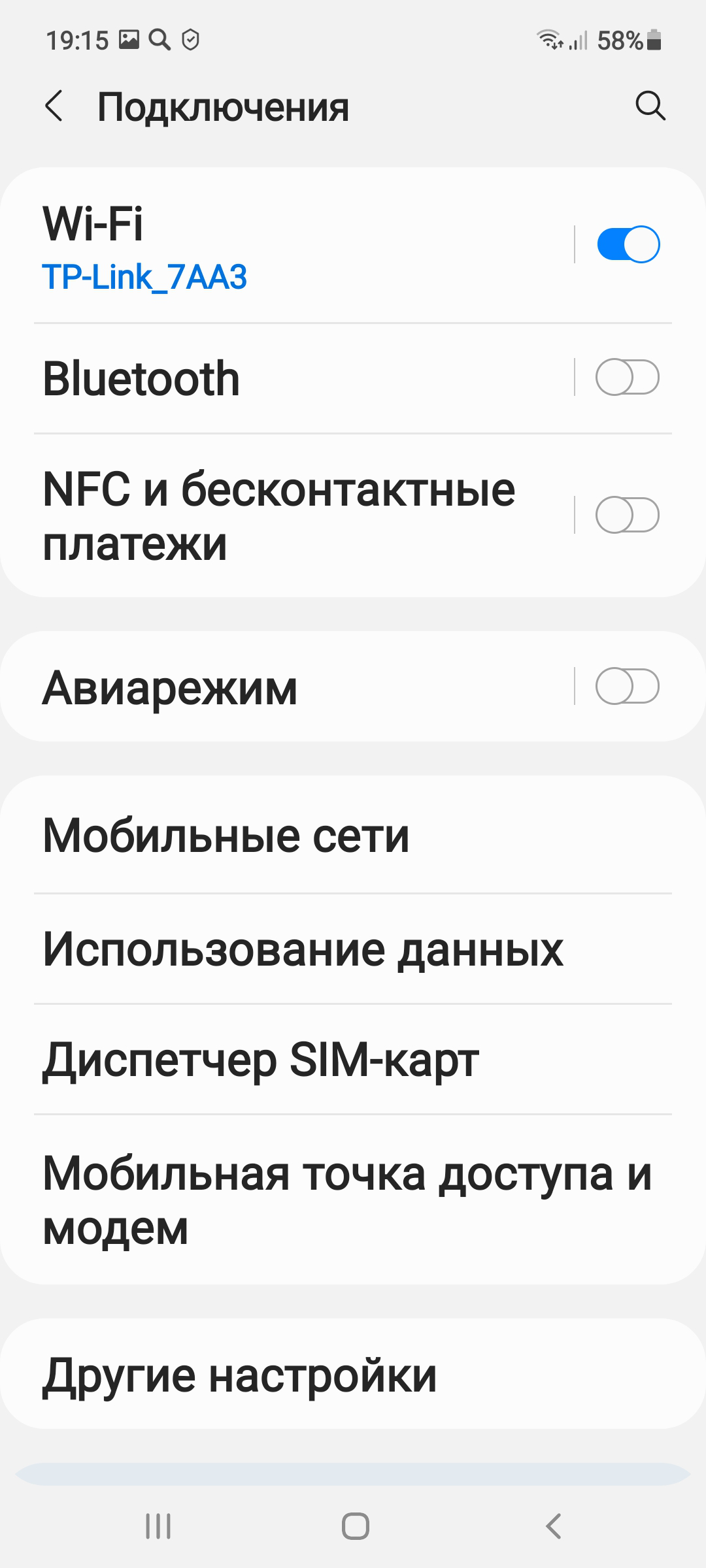Open Другие настройки
Viewport: 706px width, 1568px height.
353,1373
